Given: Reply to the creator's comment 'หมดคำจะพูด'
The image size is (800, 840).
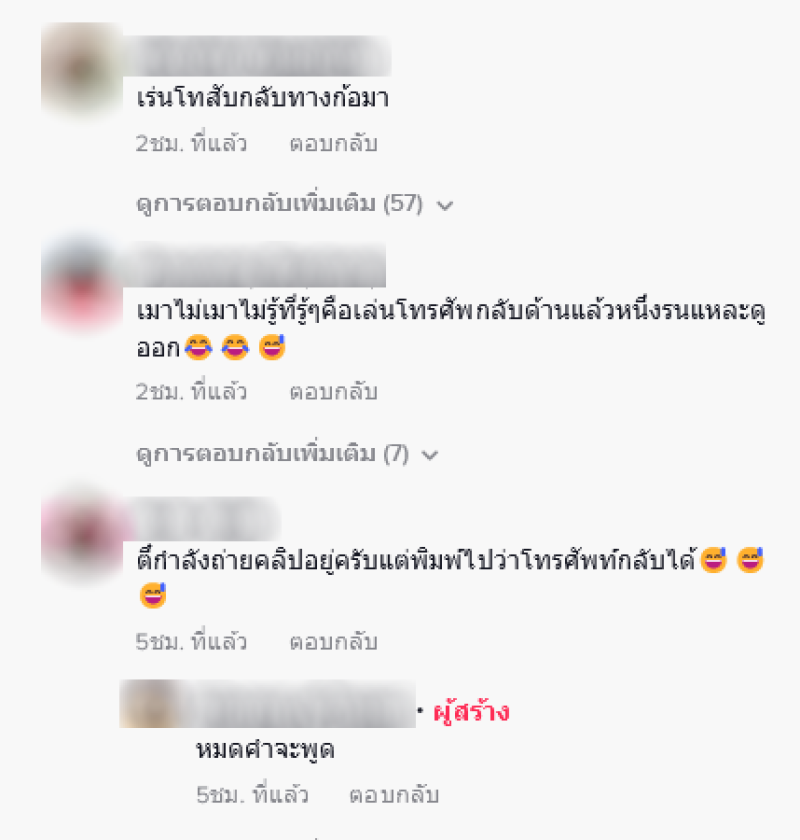Looking at the screenshot, I should (x=393, y=796).
